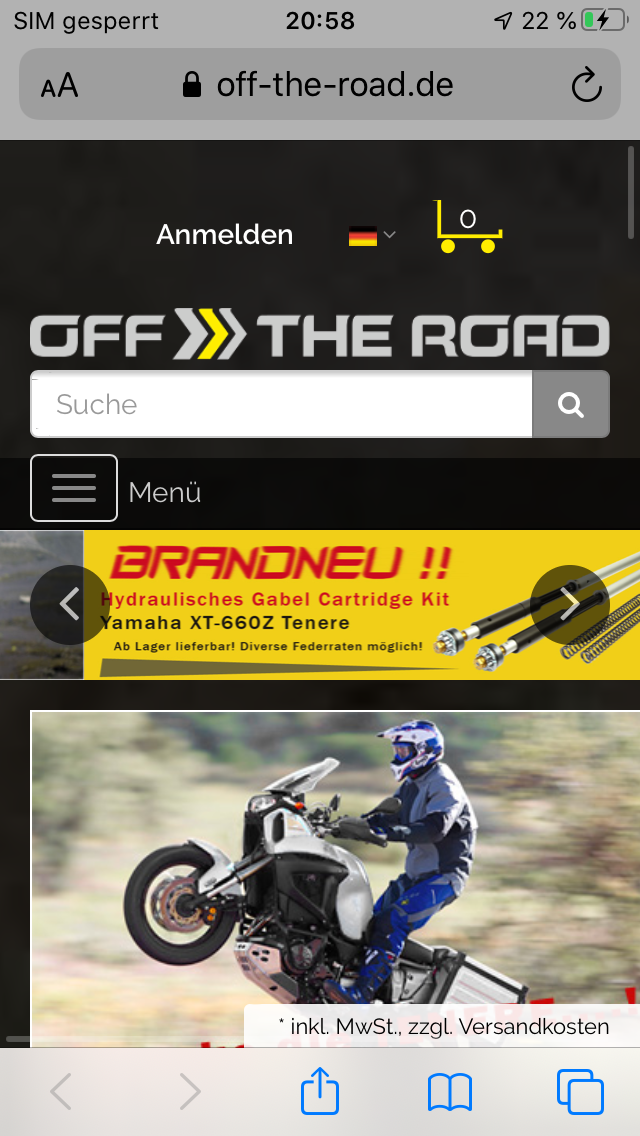The width and height of the screenshot is (640, 1136).
Task: Tap the off-the-road.de address bar
Action: [x=320, y=85]
